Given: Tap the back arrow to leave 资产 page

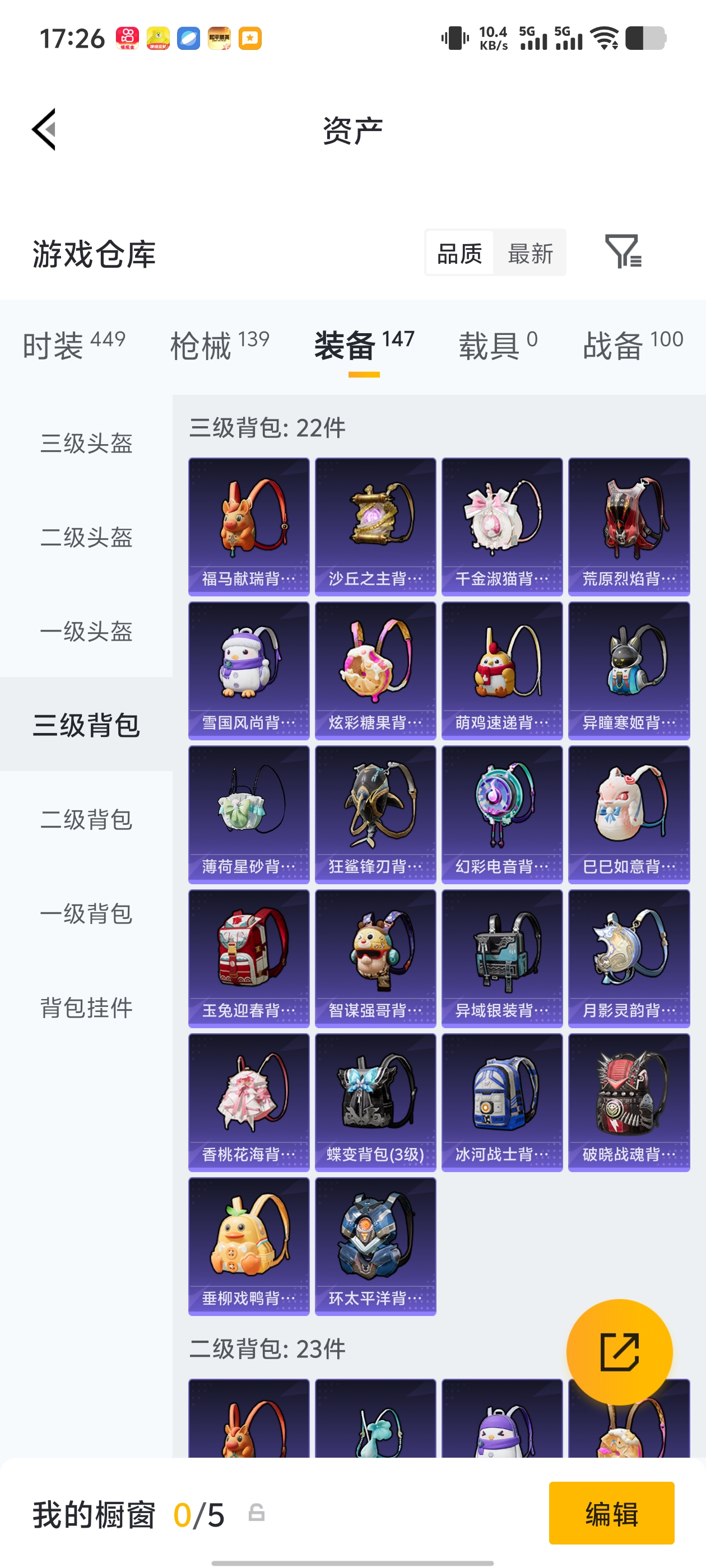Looking at the screenshot, I should click(44, 130).
